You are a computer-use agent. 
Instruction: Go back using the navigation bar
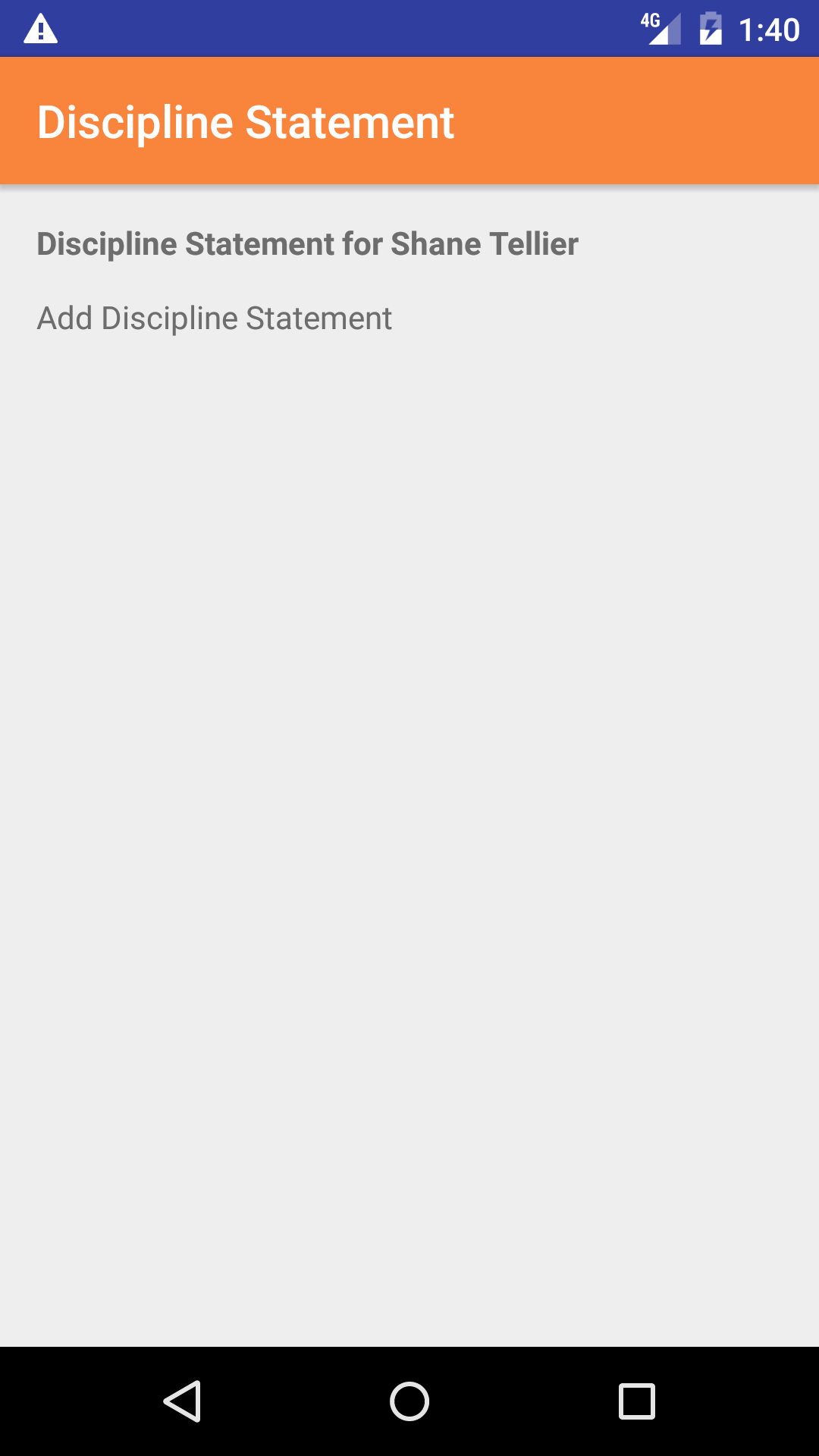click(x=182, y=1401)
